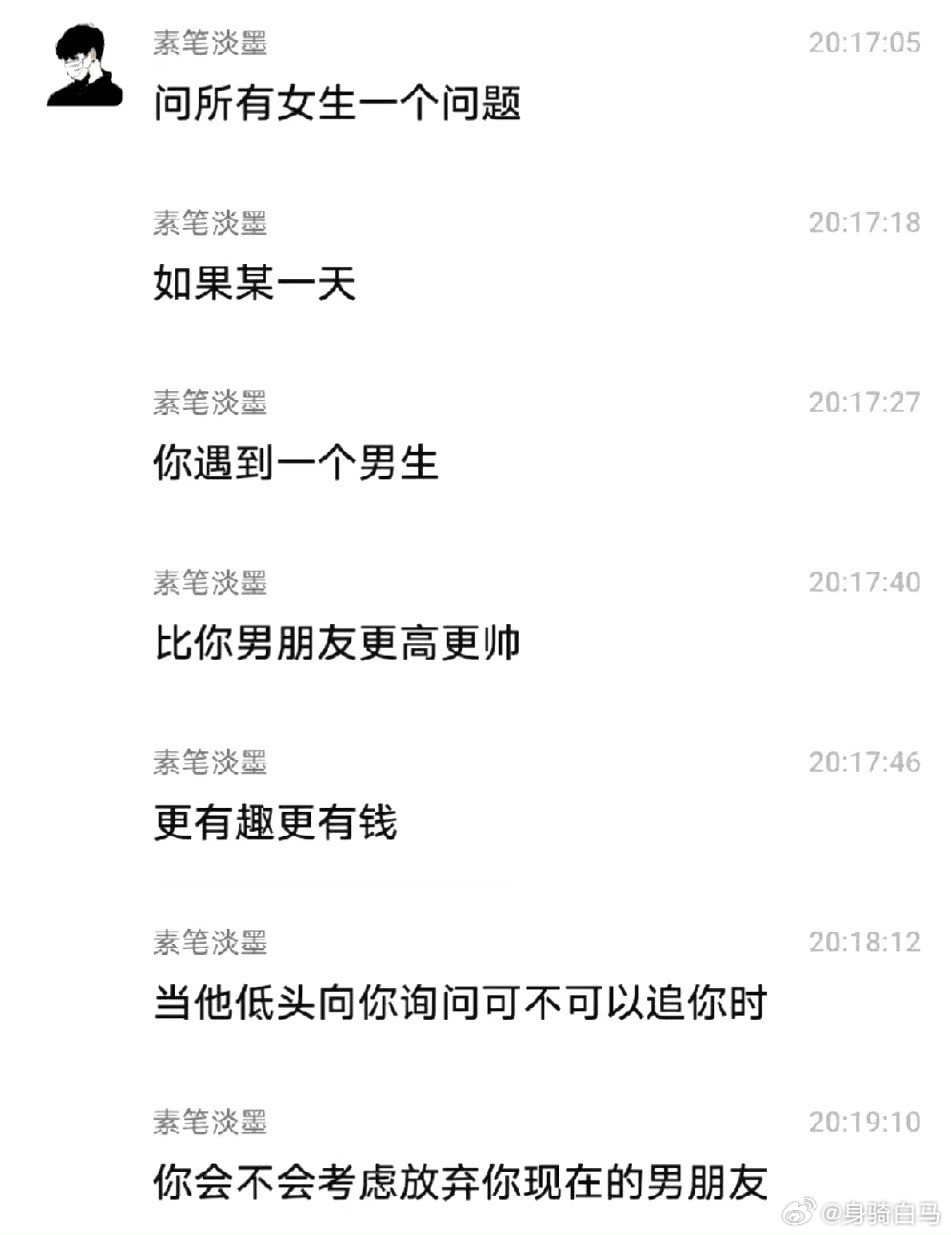This screenshot has width=951, height=1235.
Task: Select the timestamp 20:17:40
Action: pyautogui.click(x=865, y=582)
